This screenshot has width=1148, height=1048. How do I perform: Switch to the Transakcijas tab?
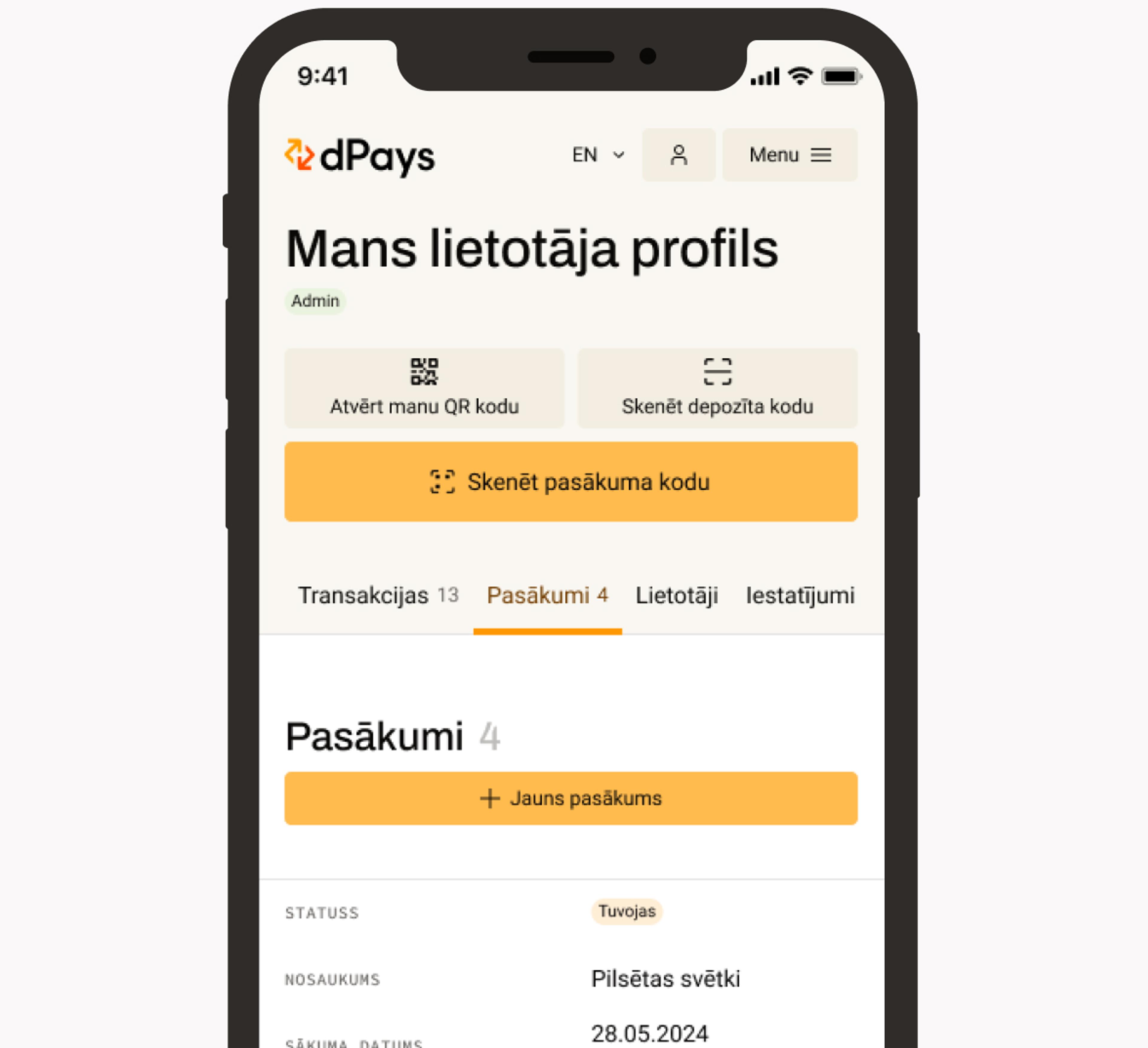378,596
